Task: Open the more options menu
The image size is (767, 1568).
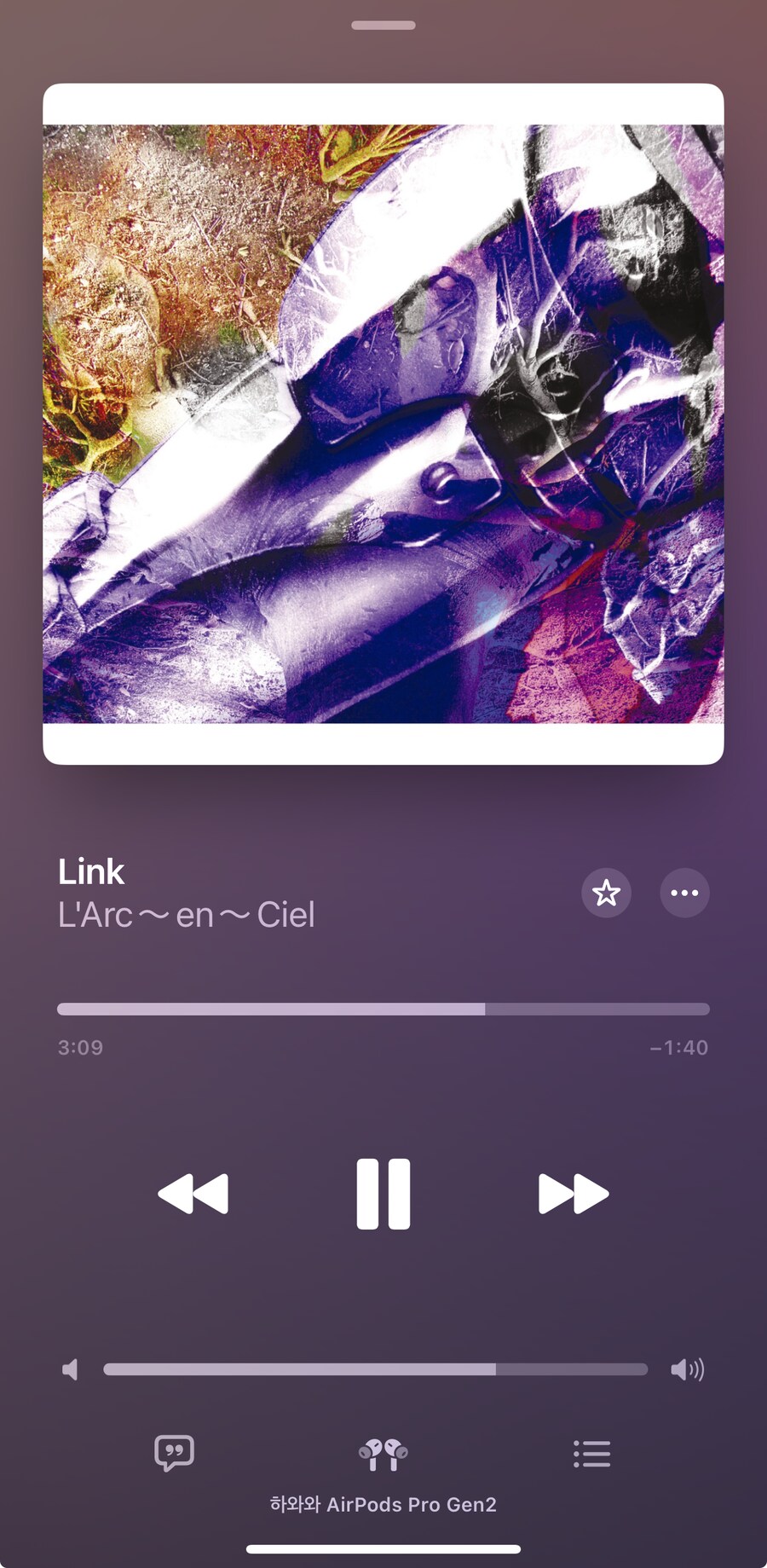Action: [684, 893]
